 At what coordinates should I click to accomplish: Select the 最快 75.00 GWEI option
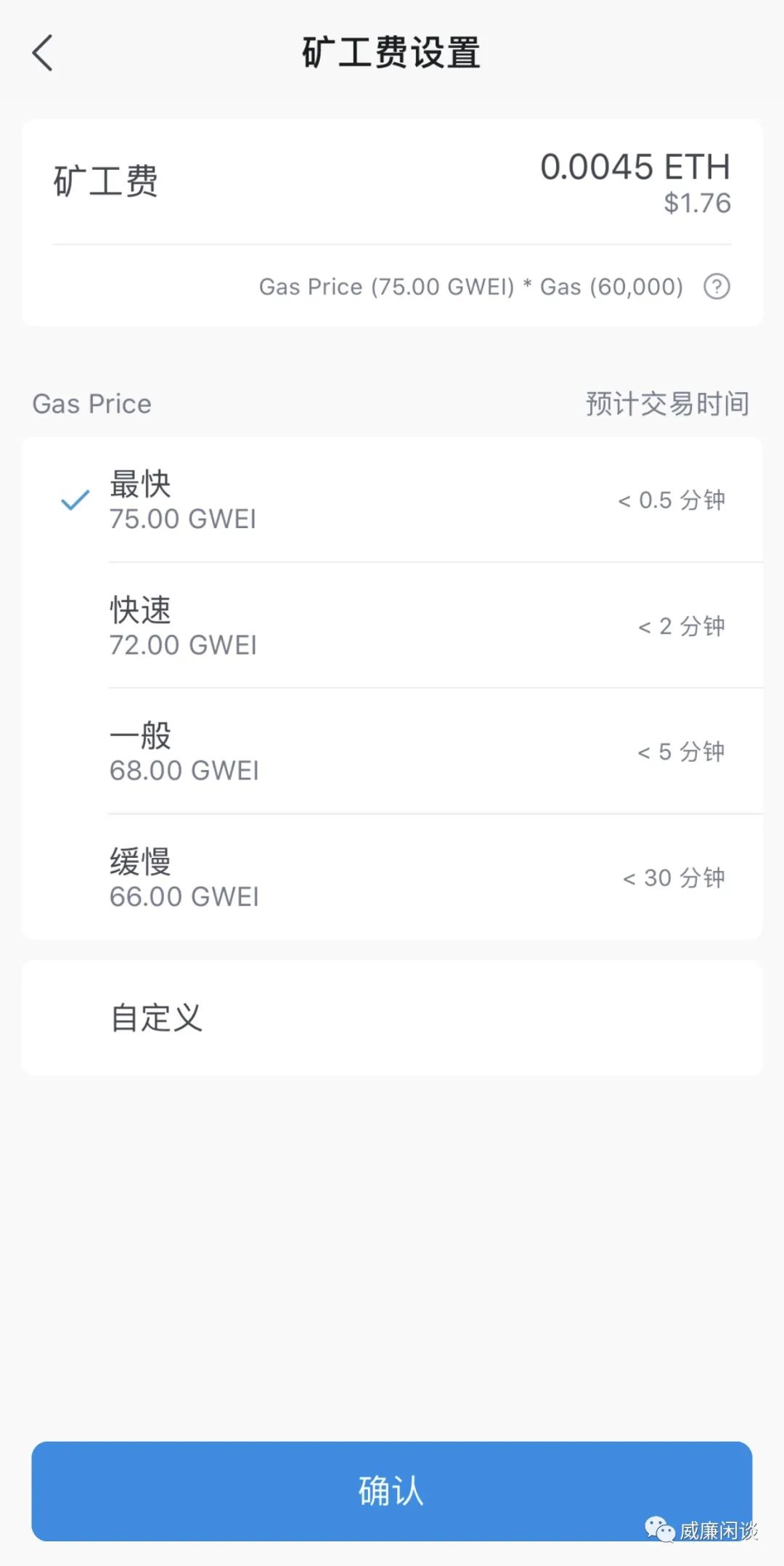392,500
